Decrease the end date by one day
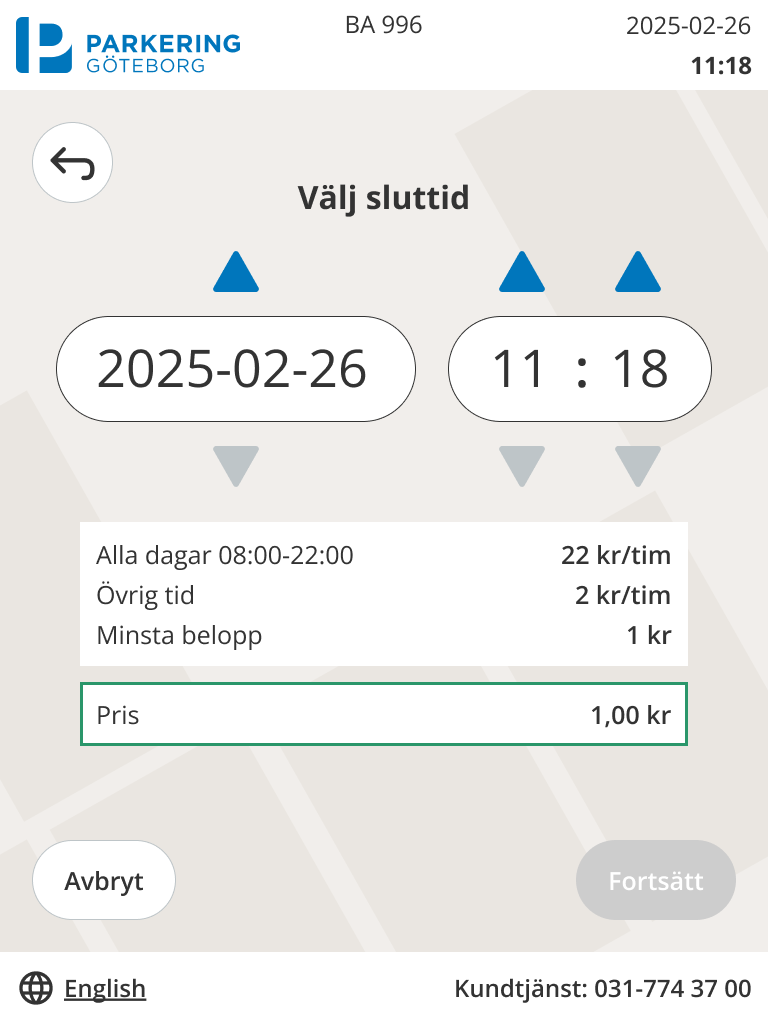768x1024 pixels. [236, 466]
